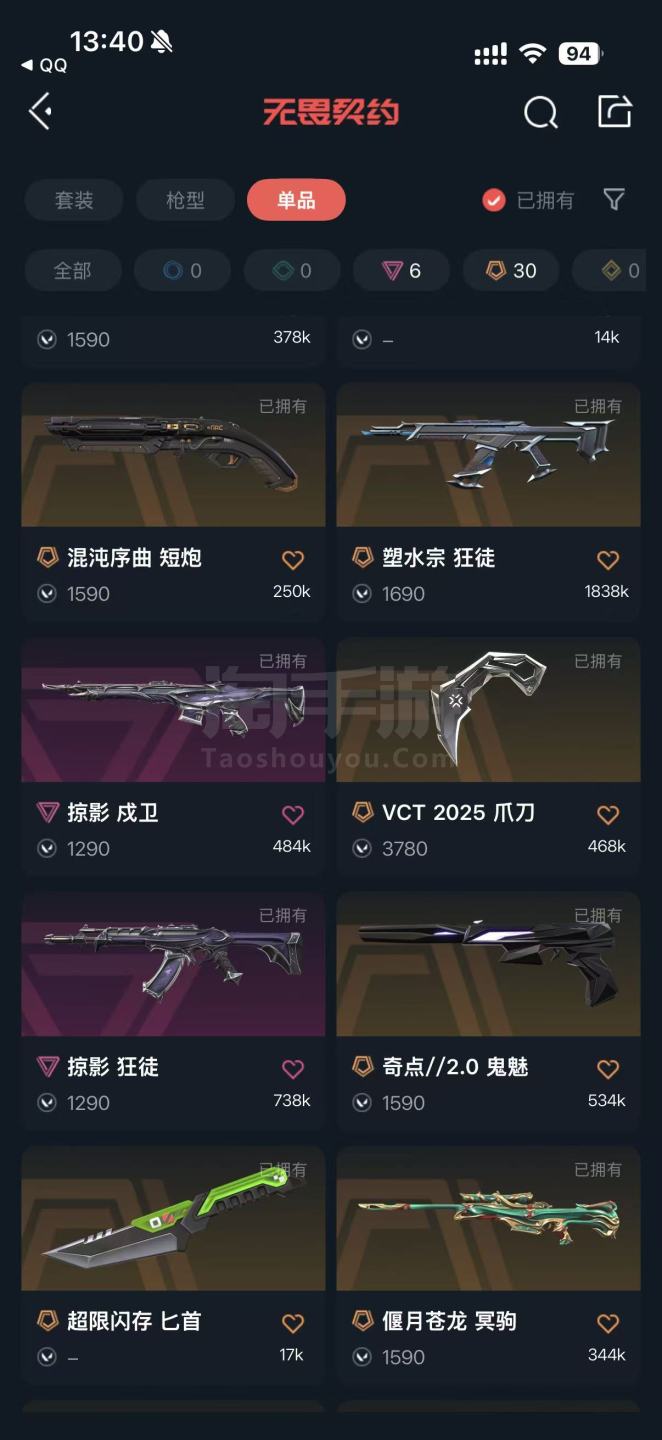Filter by the orange tier chip showing 30
Image resolution: width=662 pixels, height=1440 pixels.
point(511,270)
